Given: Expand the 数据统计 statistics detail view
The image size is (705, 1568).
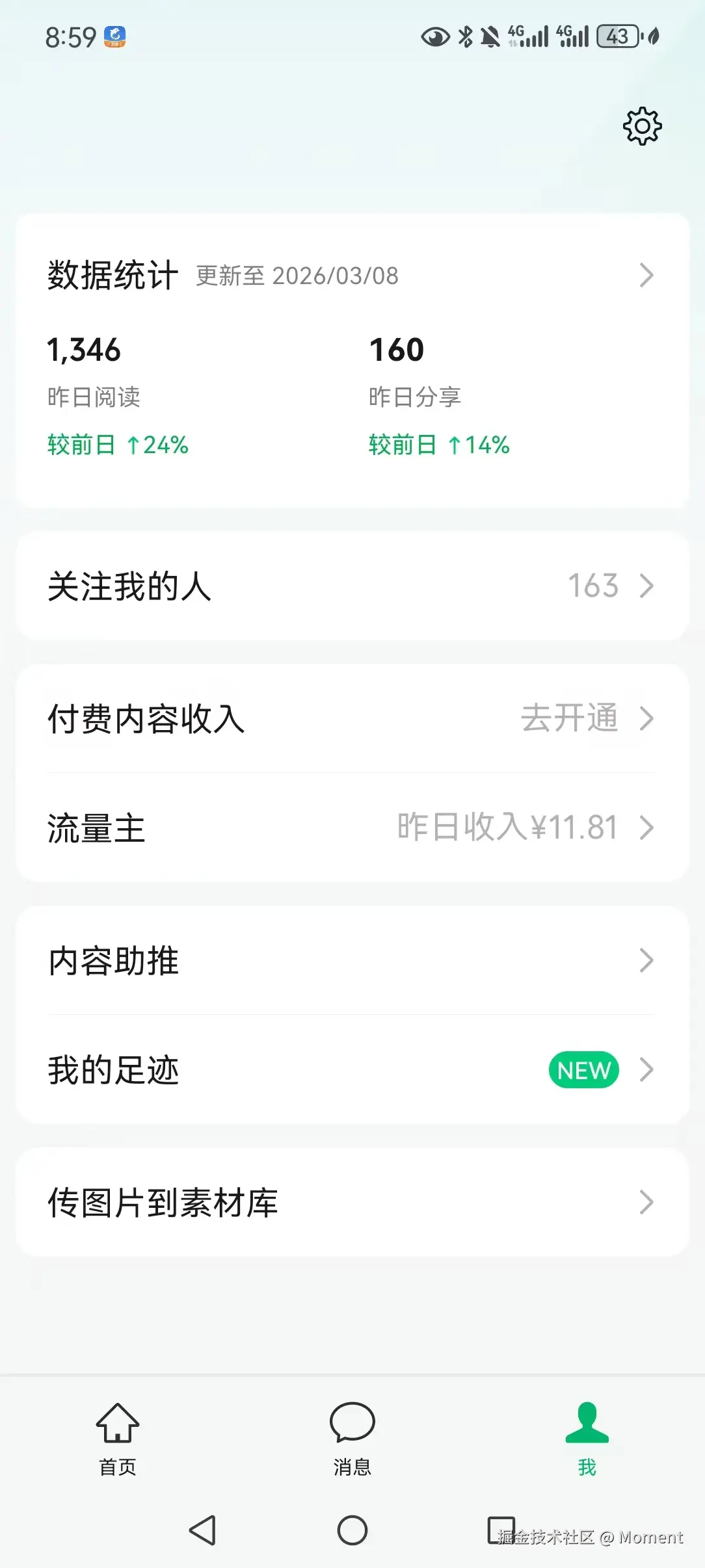Looking at the screenshot, I should coord(351,275).
